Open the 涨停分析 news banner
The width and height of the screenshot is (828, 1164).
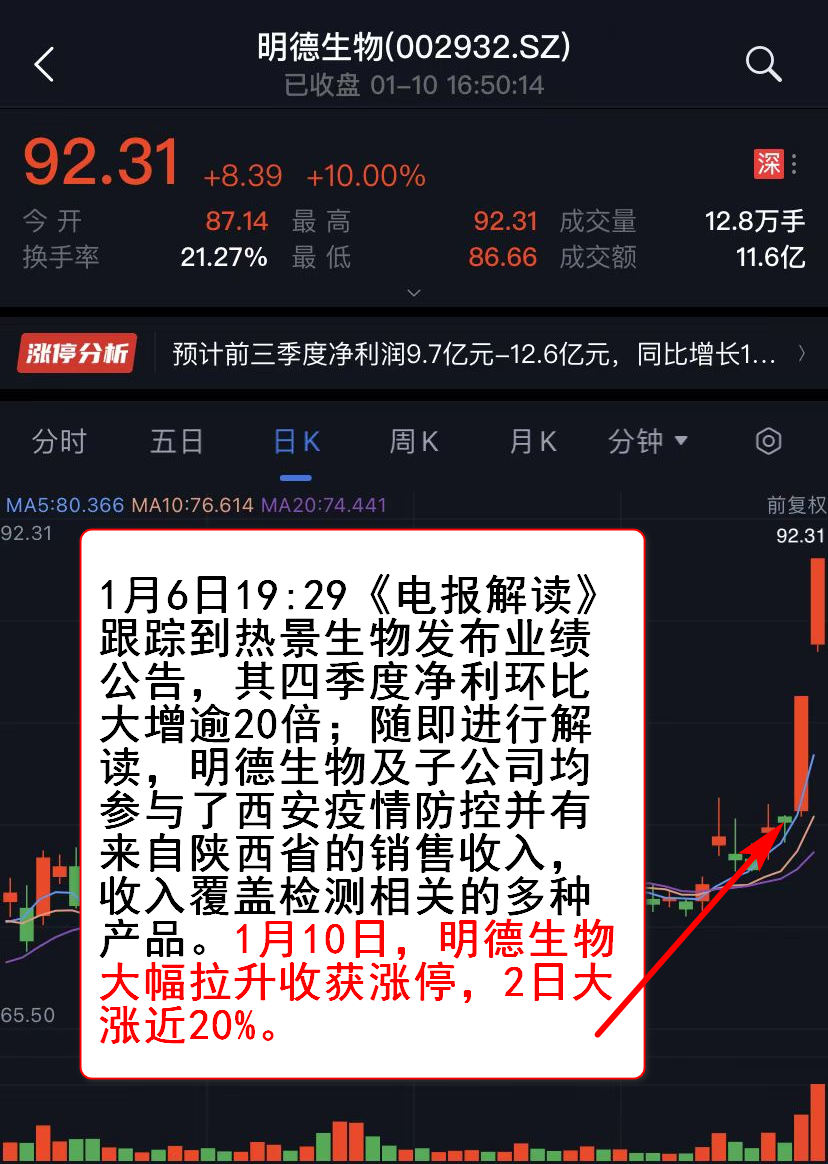pos(412,354)
